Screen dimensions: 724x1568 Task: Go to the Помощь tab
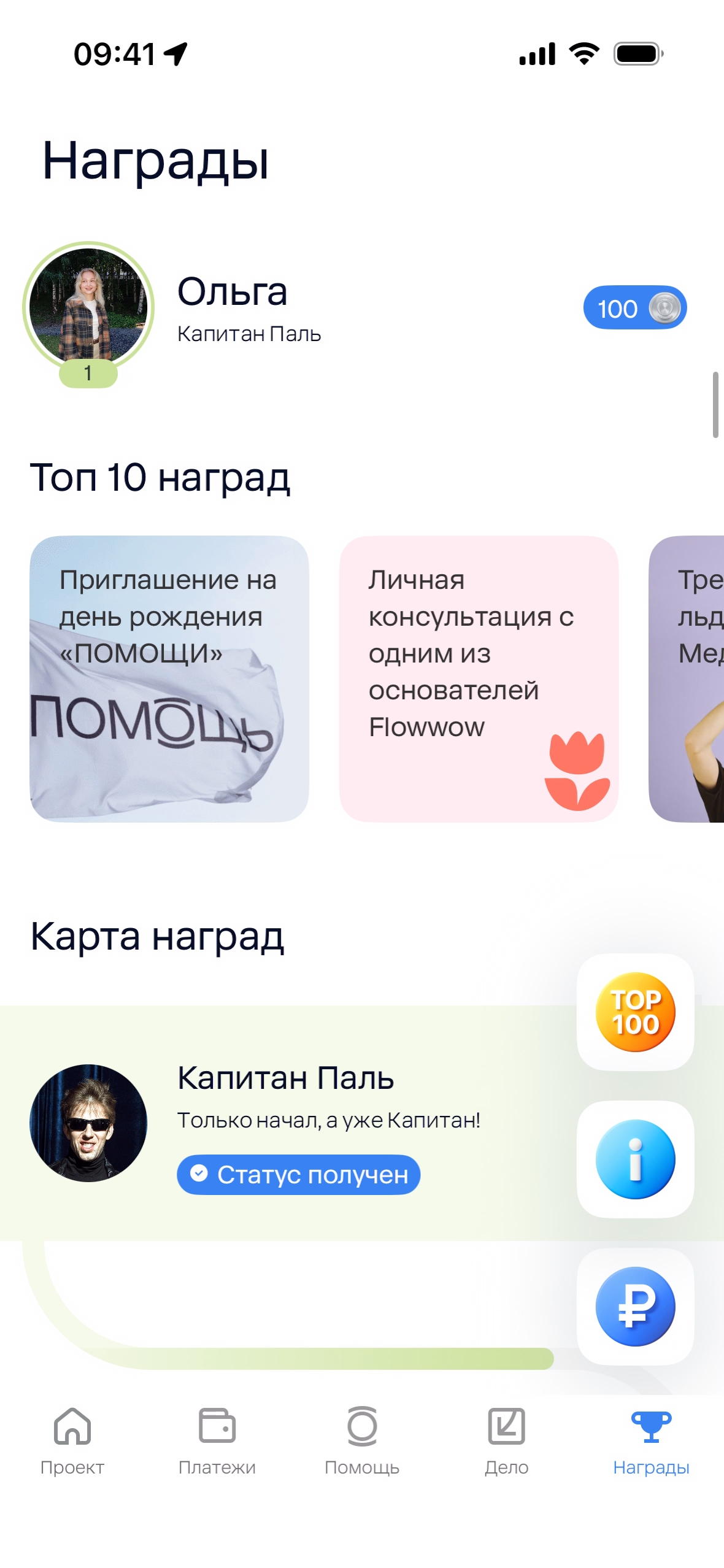tap(361, 1439)
